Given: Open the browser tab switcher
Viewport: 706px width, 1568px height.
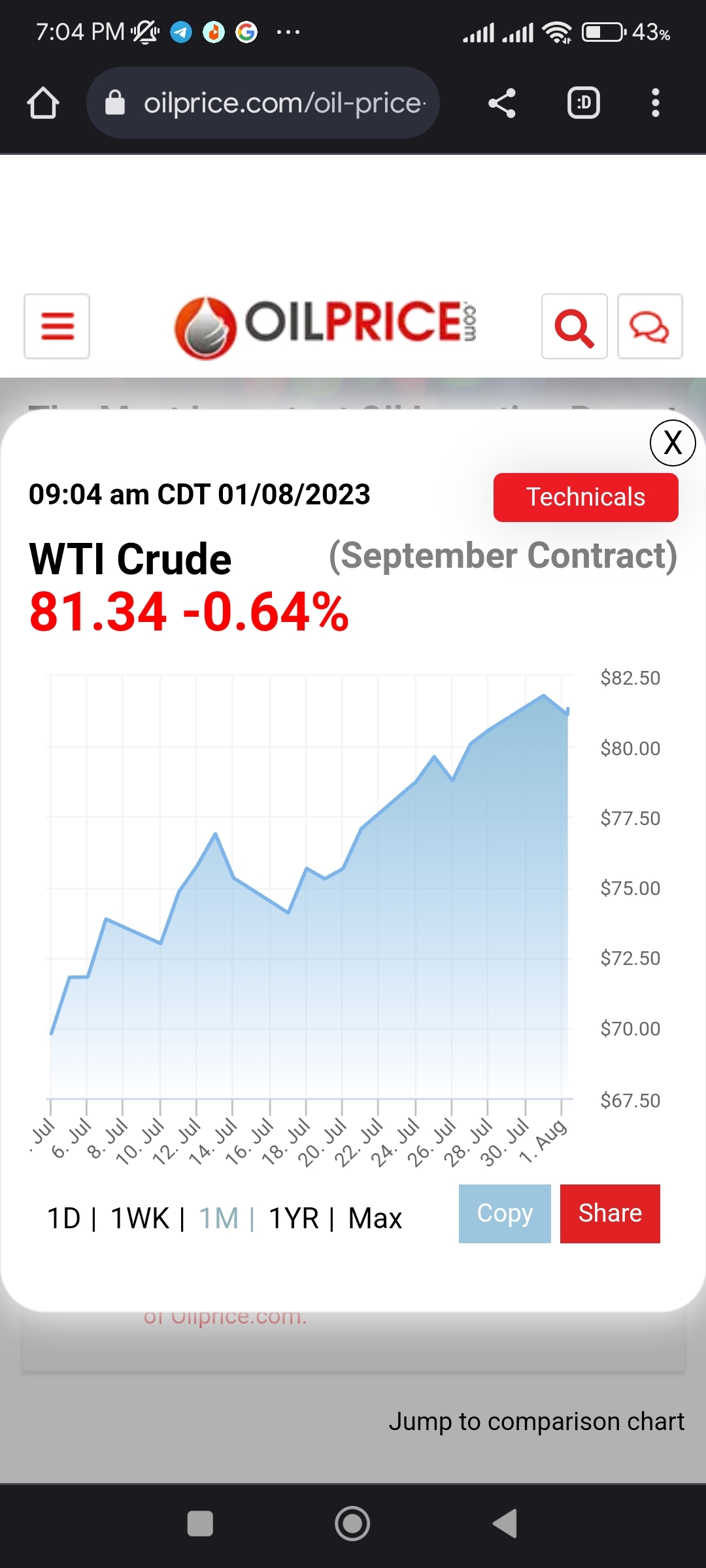Looking at the screenshot, I should (x=584, y=103).
